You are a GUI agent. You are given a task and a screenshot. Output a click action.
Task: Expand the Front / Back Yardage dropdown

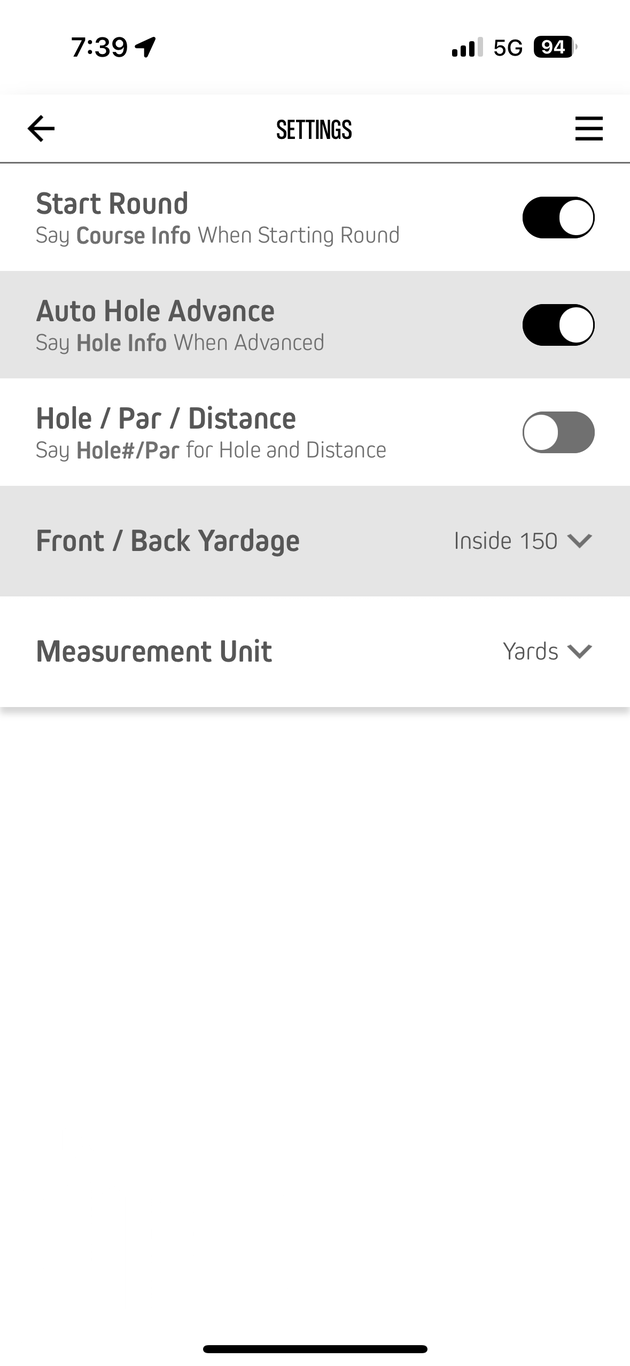pyautogui.click(x=523, y=541)
